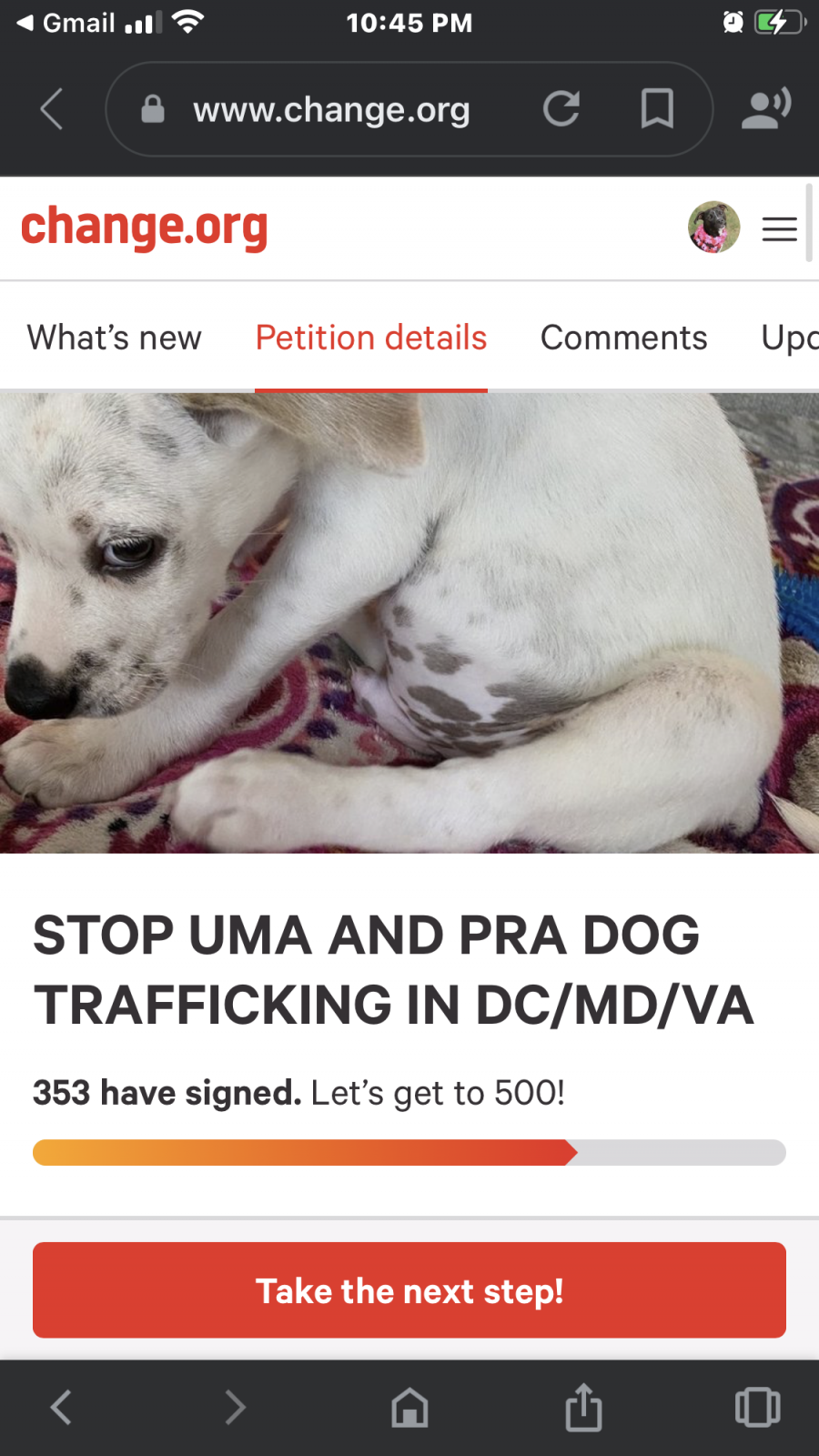Open the hamburger menu
Viewport: 819px width, 1456px height.
(x=780, y=229)
